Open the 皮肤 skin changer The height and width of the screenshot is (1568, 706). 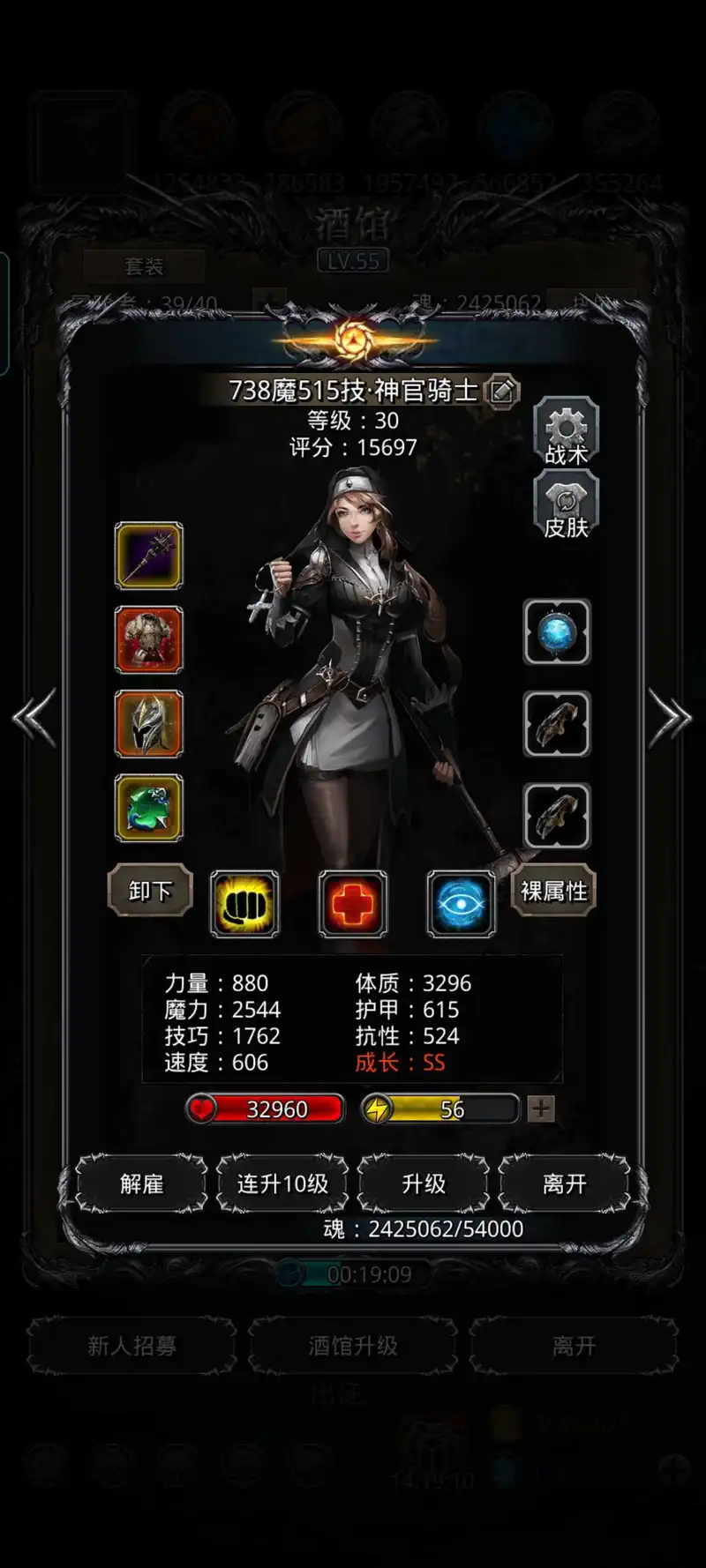pyautogui.click(x=566, y=505)
